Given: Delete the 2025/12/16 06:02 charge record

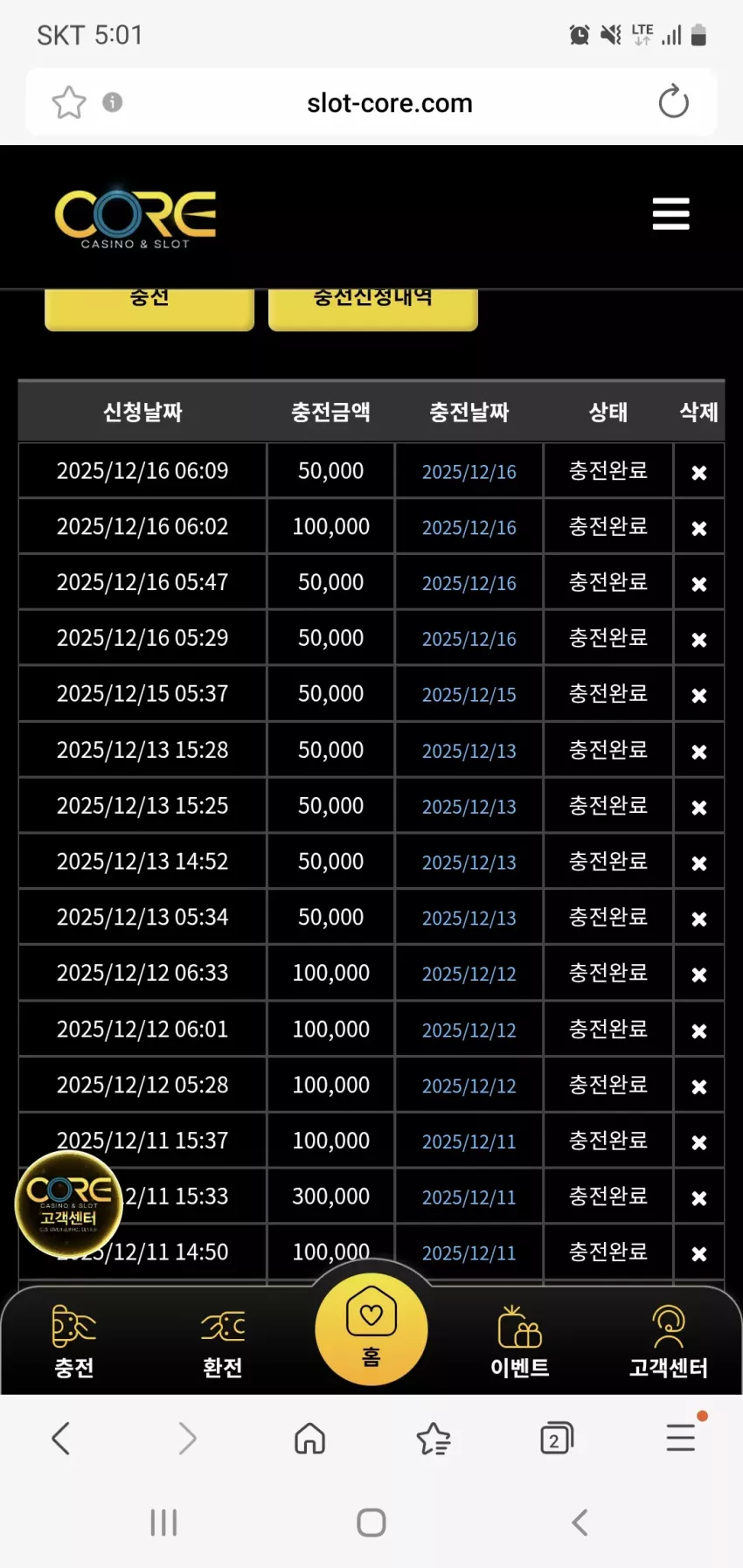Looking at the screenshot, I should point(698,528).
